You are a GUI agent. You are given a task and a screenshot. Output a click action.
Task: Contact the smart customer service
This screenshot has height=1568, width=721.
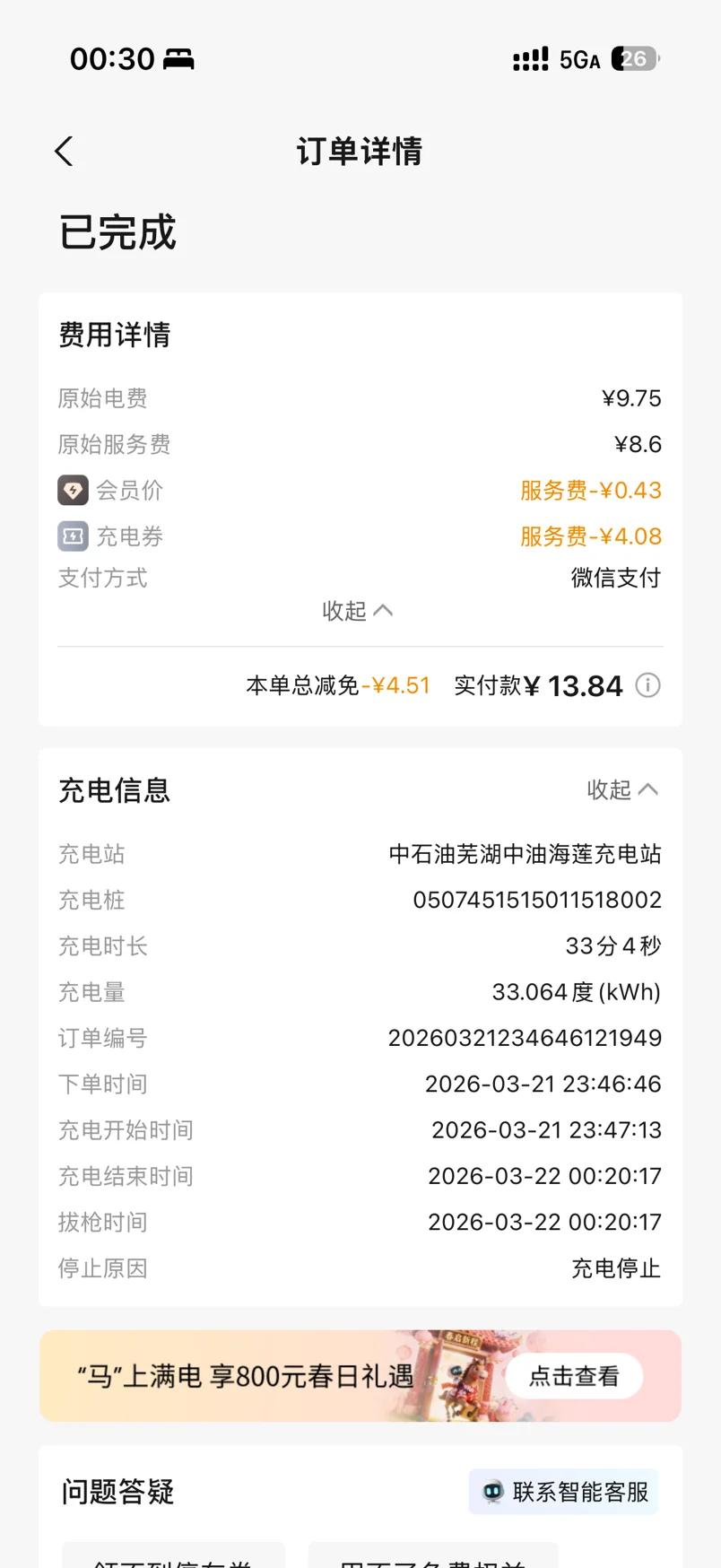564,1492
